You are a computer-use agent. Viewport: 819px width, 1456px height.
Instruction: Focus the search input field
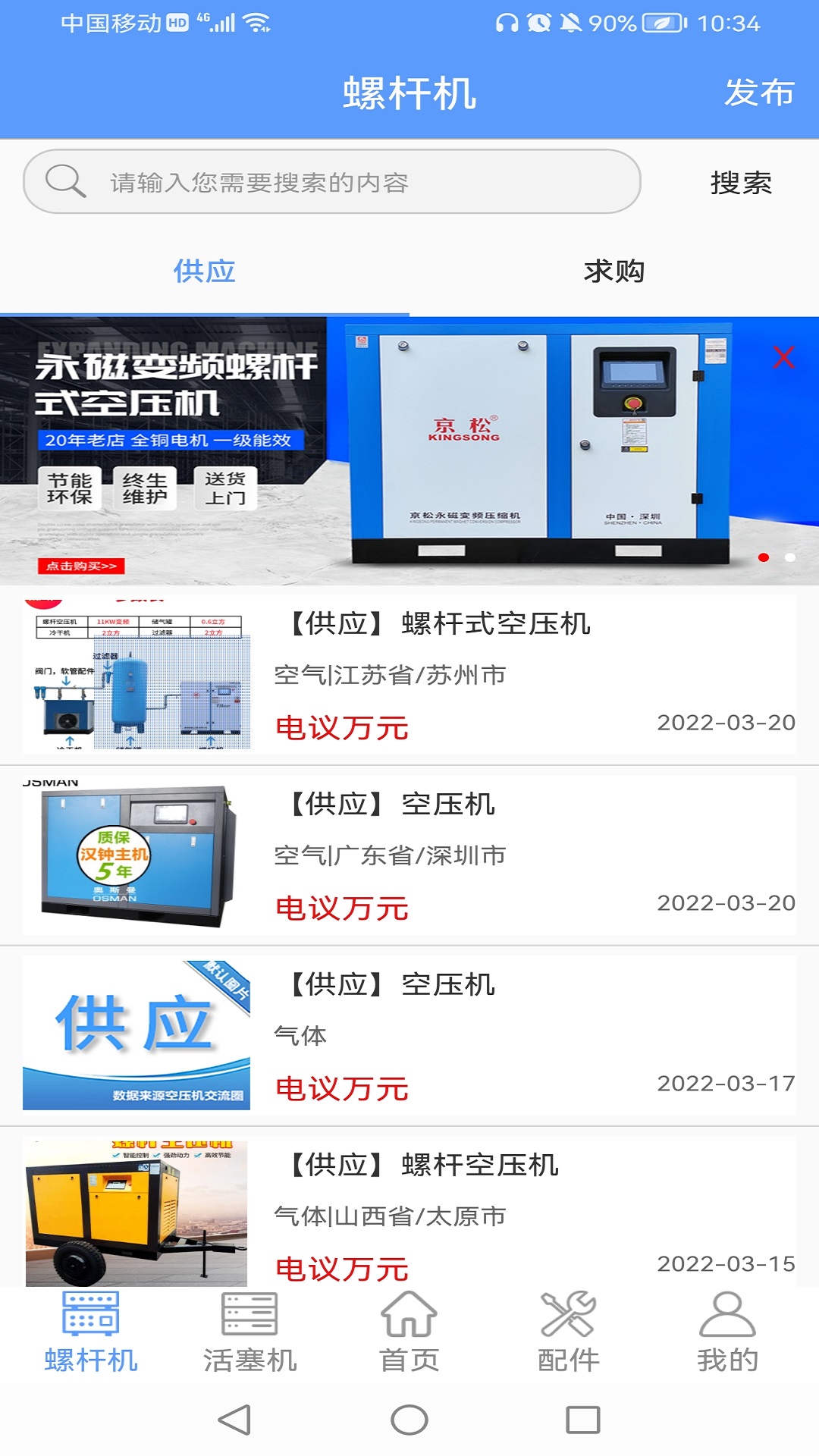332,182
